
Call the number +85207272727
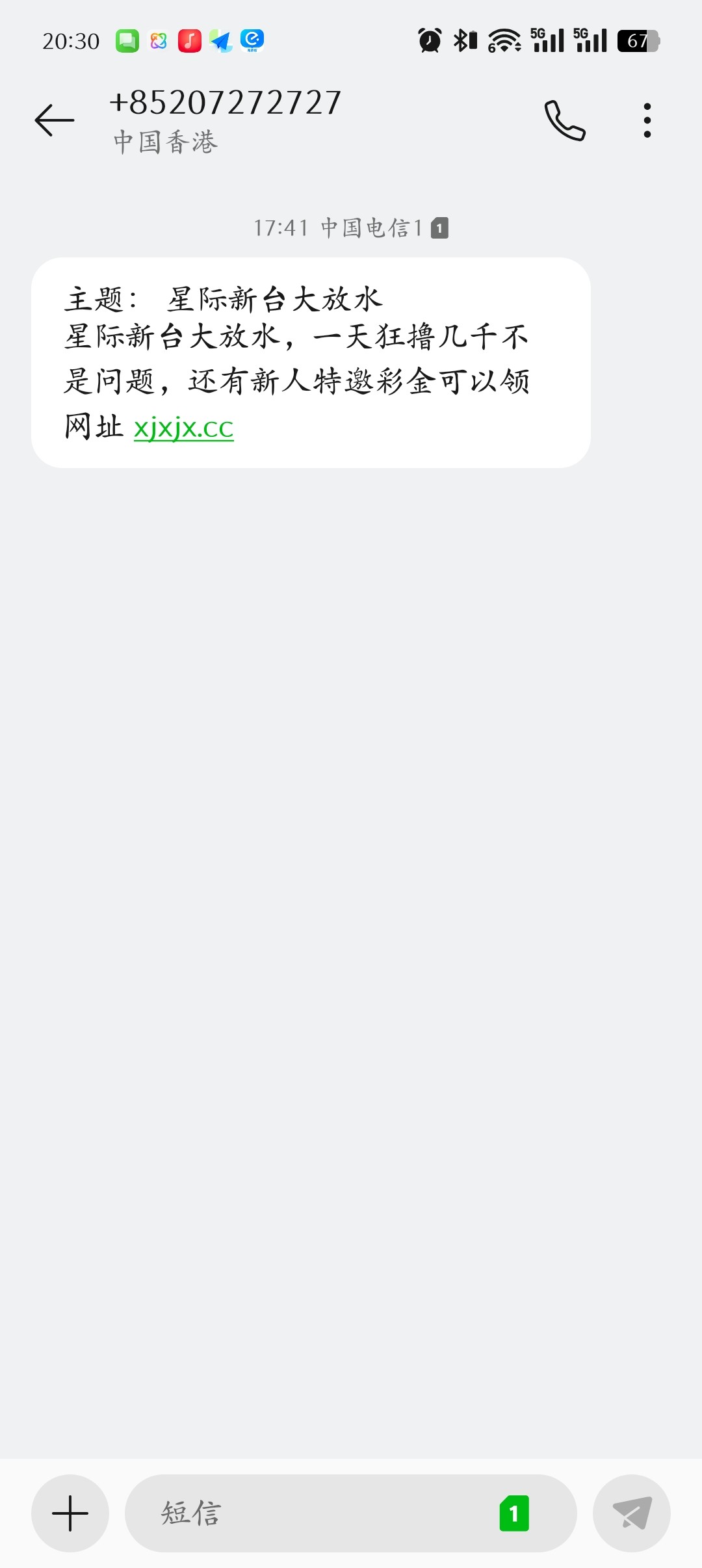coord(565,120)
